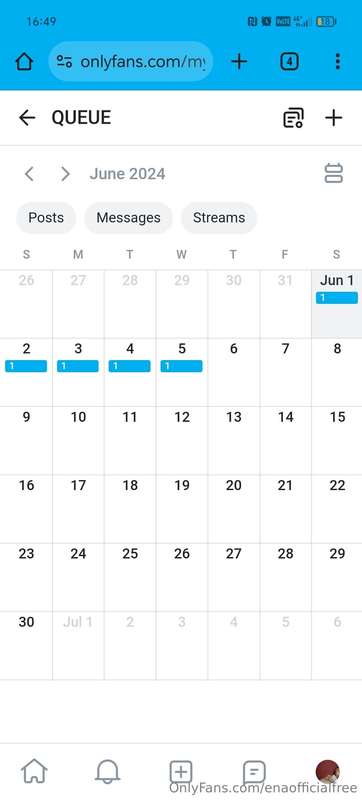362x800 pixels.
Task: Open the browser address bar
Action: (131, 62)
